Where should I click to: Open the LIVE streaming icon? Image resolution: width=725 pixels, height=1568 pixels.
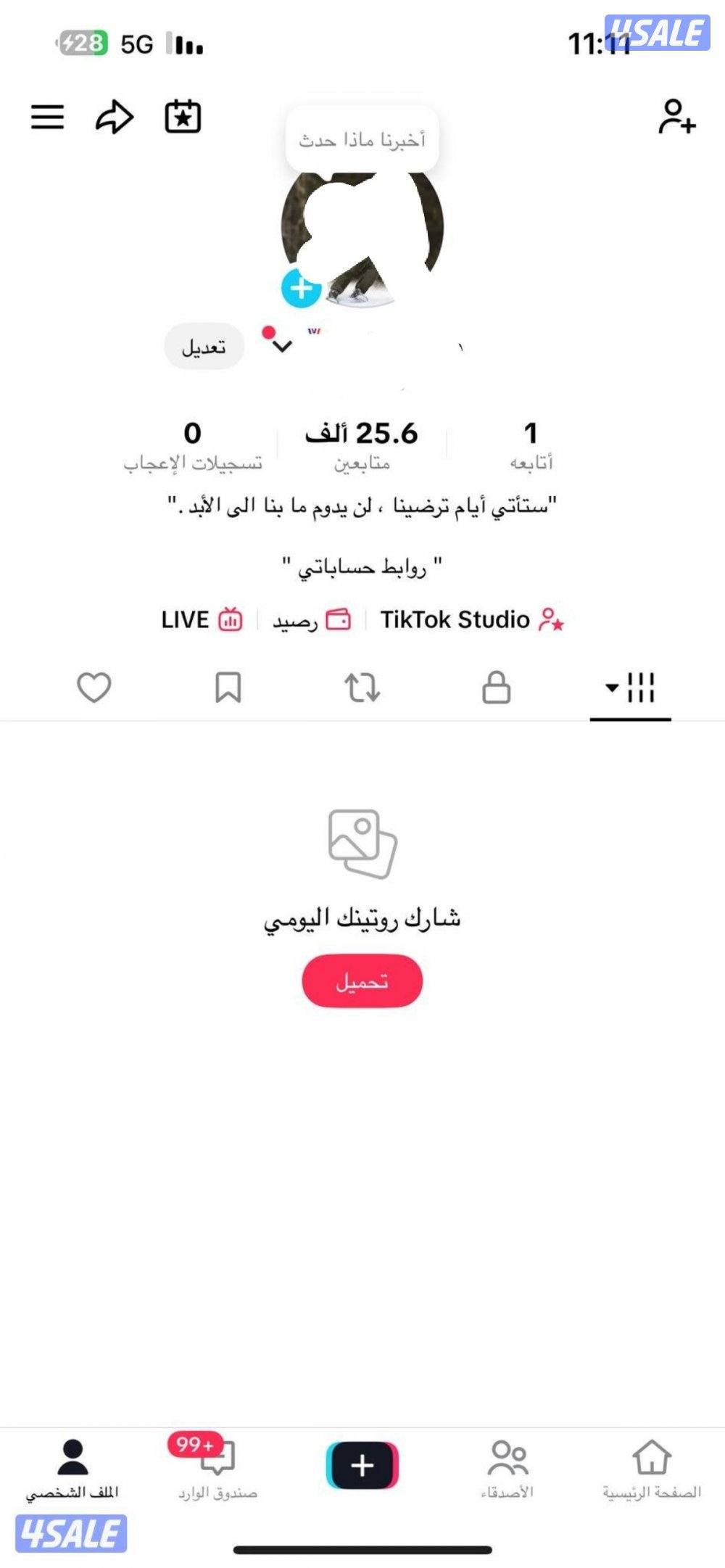[x=203, y=619]
